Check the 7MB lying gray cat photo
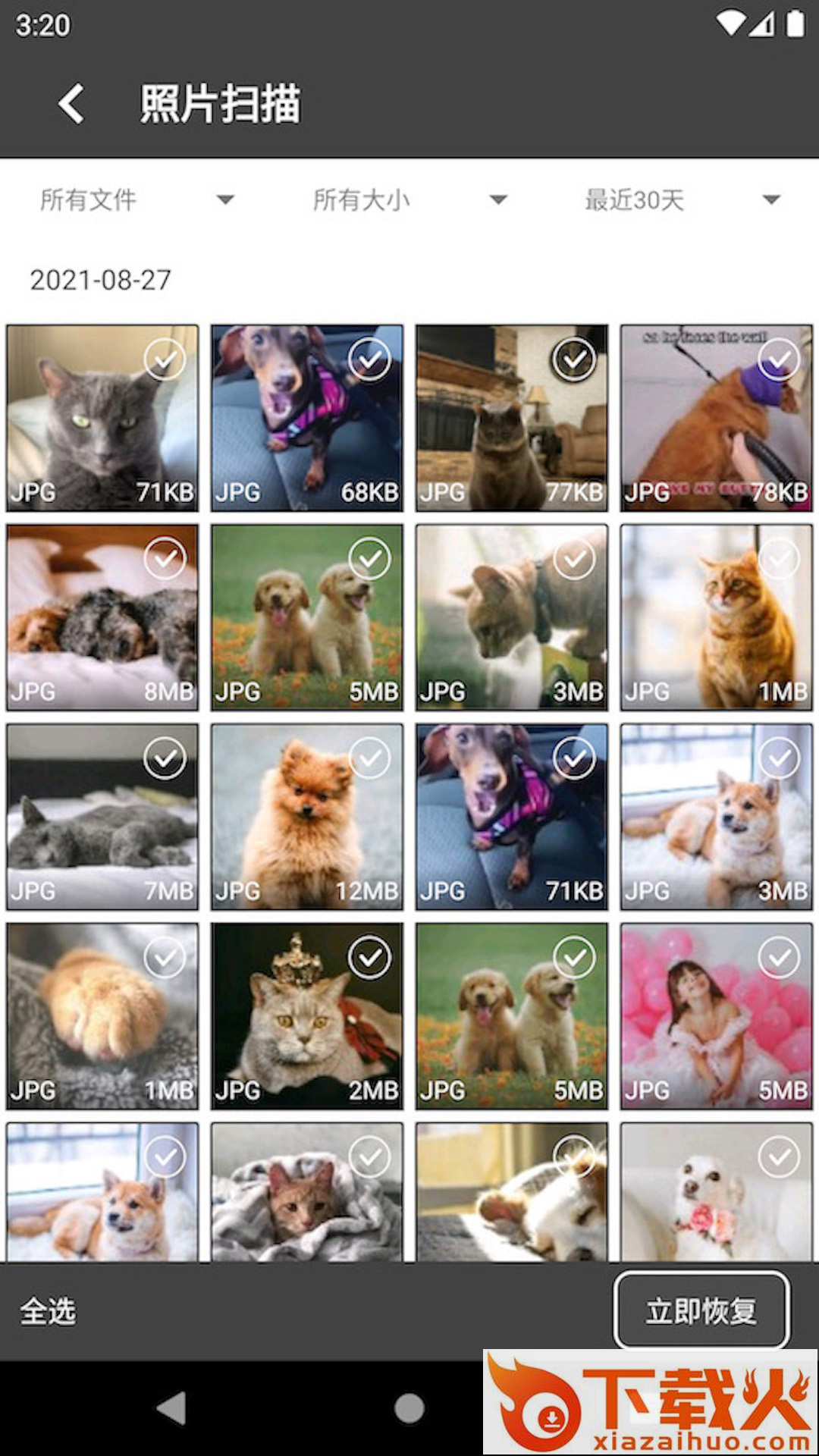This screenshot has height=1456, width=819. click(x=165, y=758)
